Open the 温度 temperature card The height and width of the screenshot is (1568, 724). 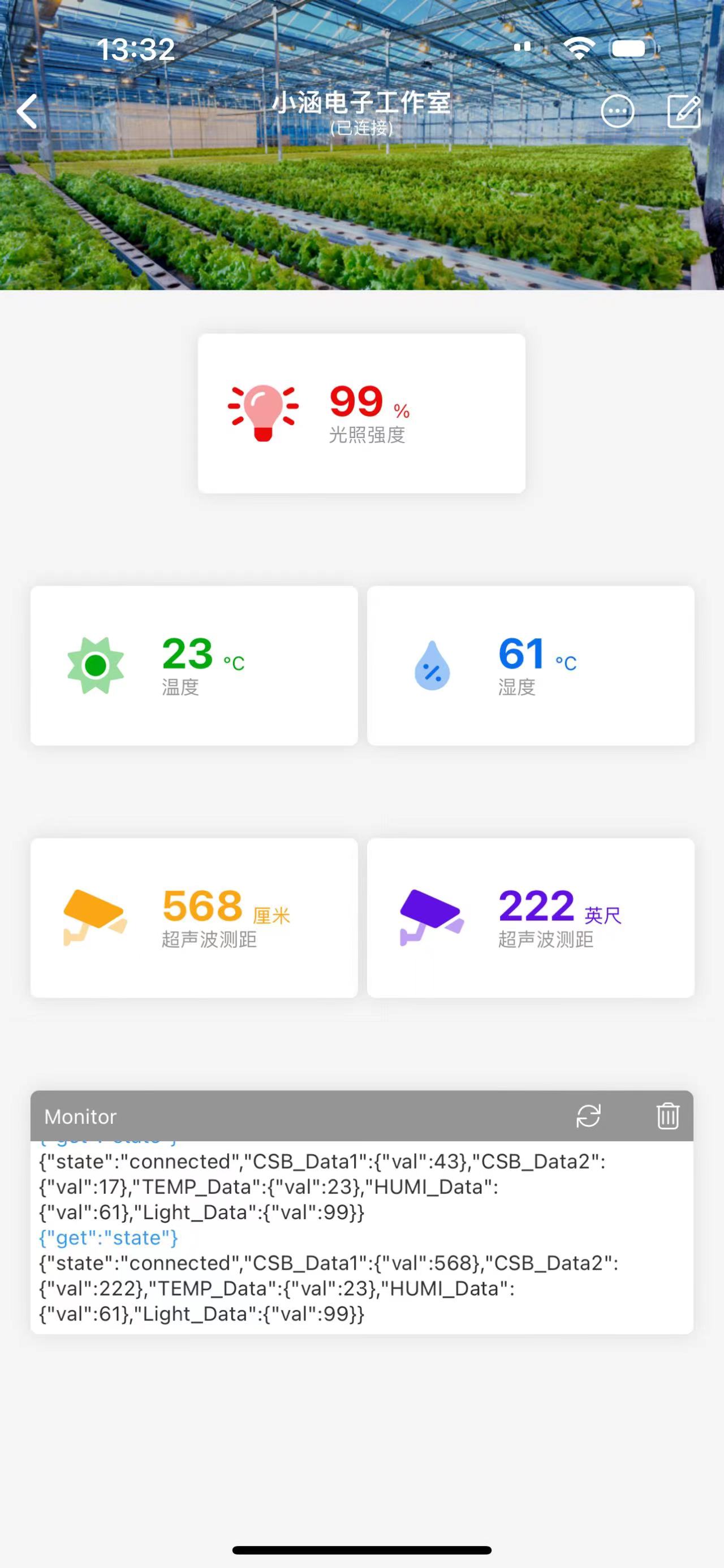(194, 665)
